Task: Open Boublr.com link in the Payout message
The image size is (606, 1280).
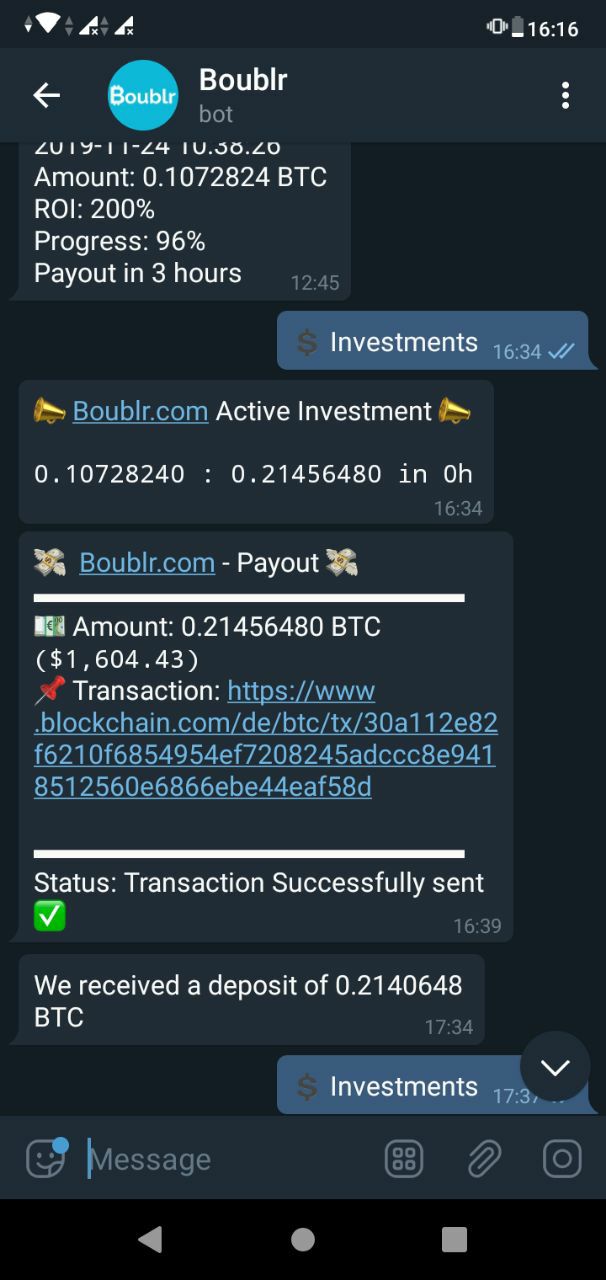Action: pos(147,563)
